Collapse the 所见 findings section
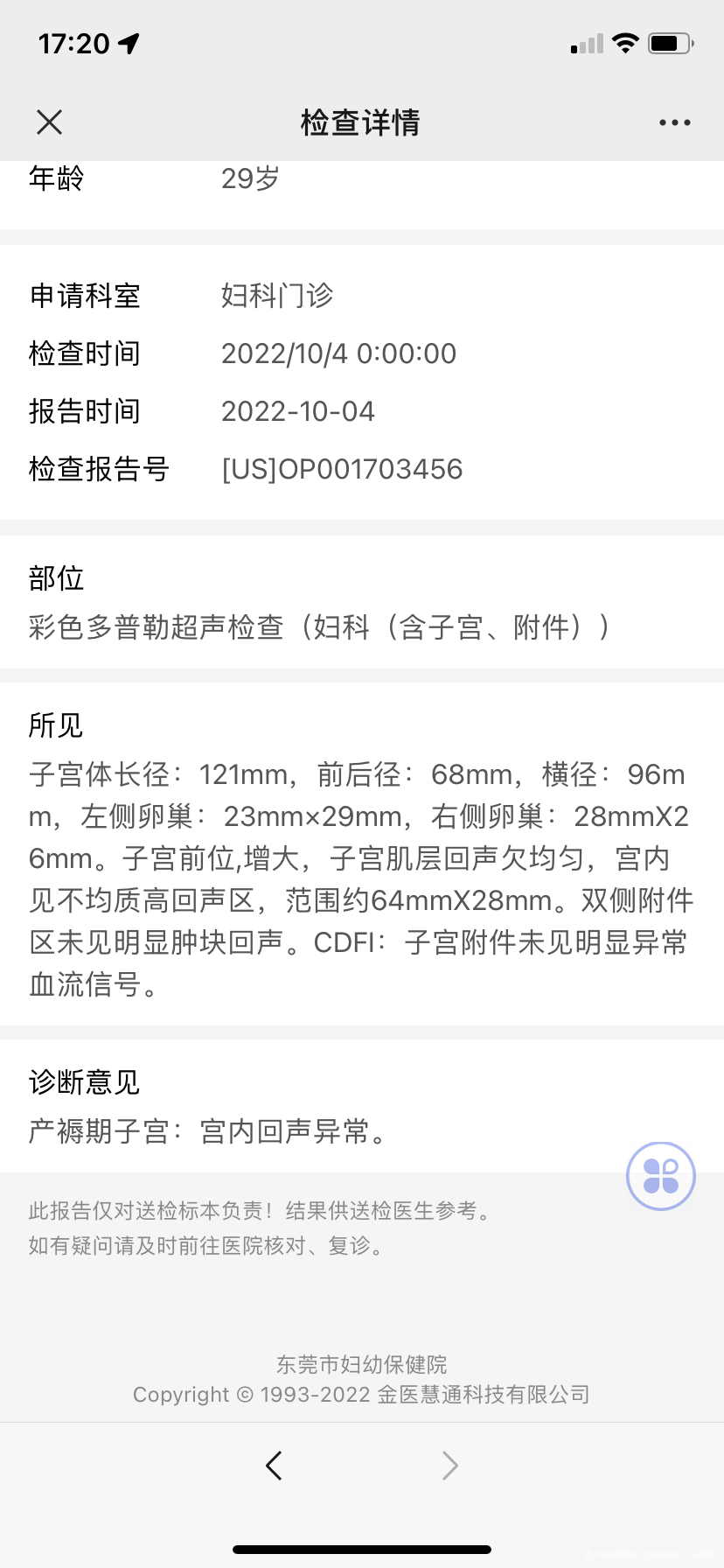This screenshot has width=724, height=1568. [52, 724]
